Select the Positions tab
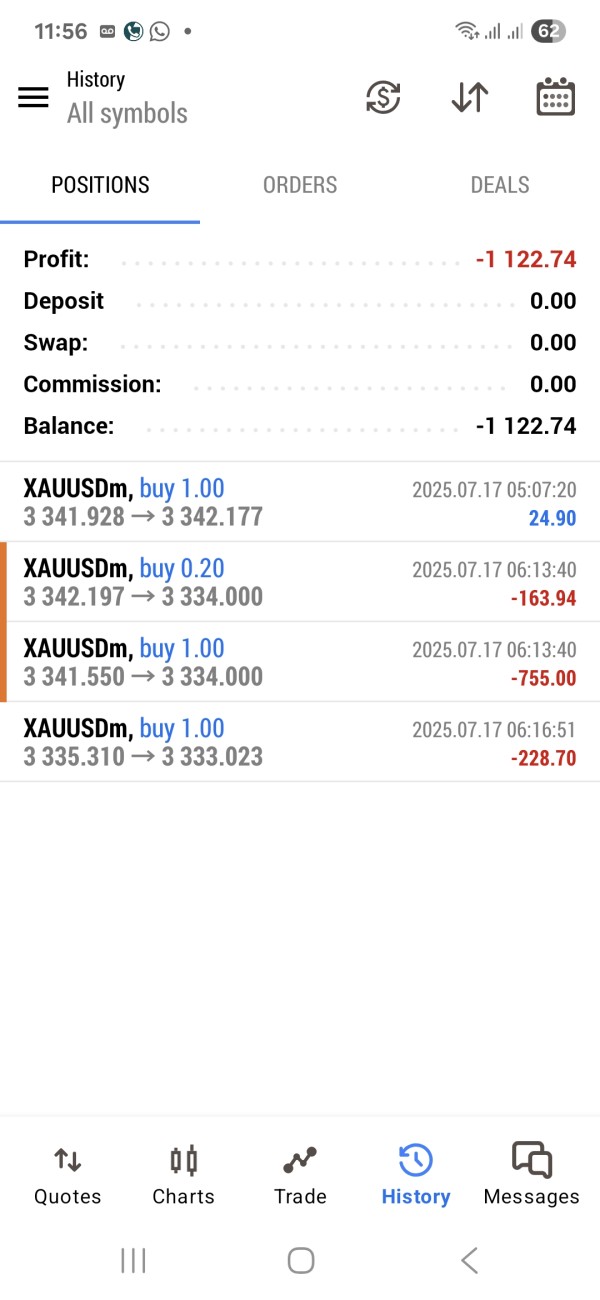 (x=100, y=185)
